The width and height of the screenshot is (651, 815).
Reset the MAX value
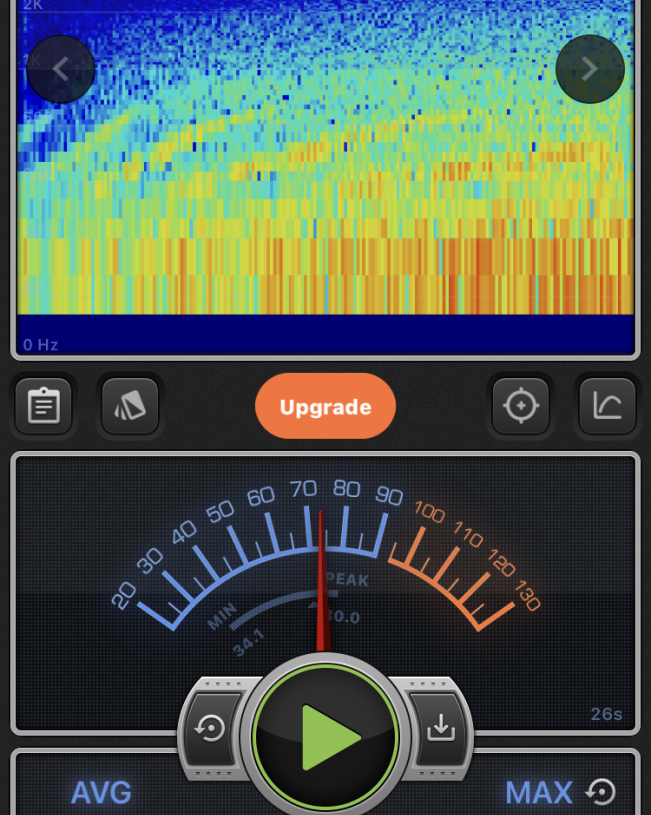[600, 793]
